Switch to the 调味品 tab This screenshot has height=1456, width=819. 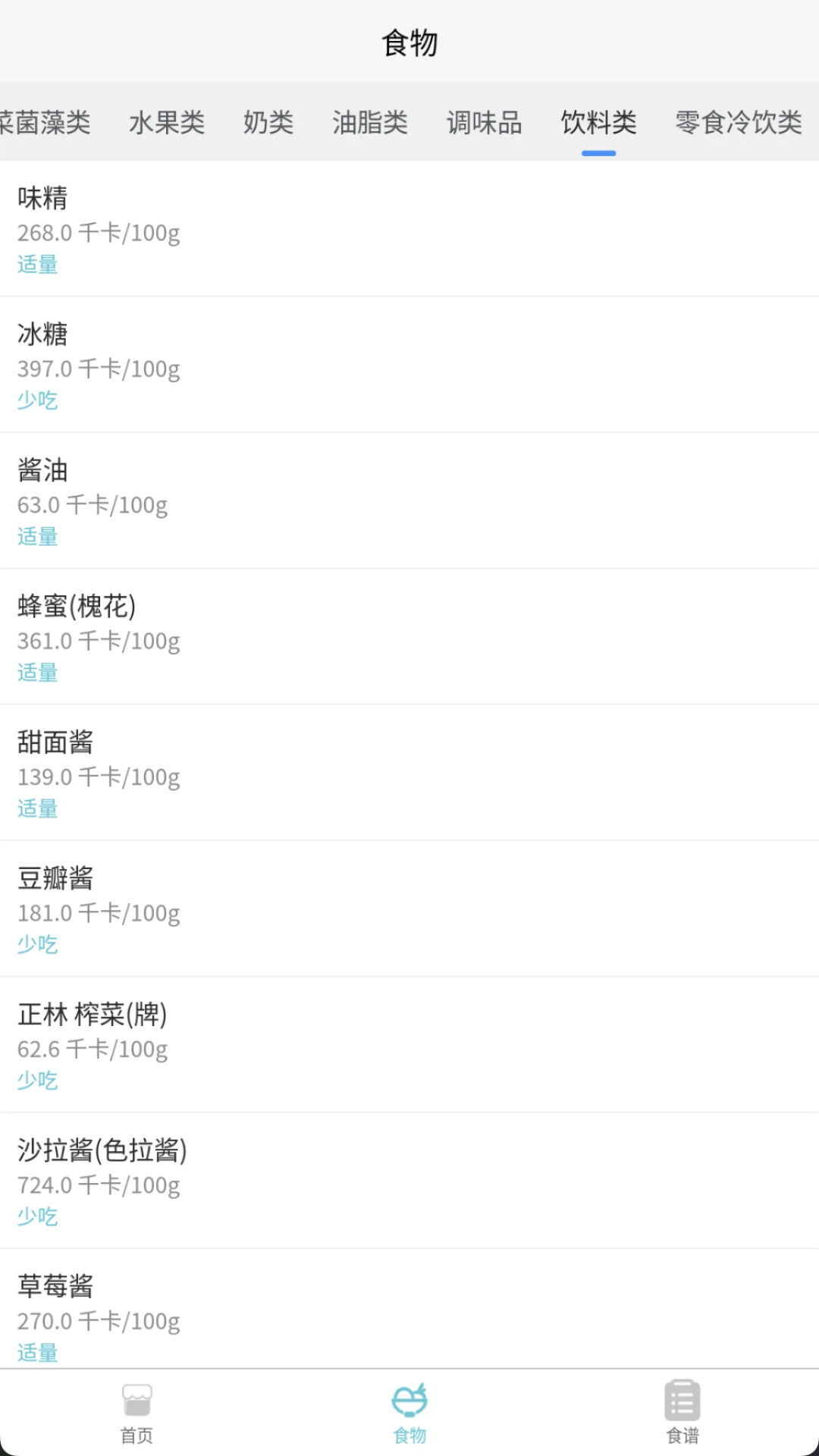(485, 122)
